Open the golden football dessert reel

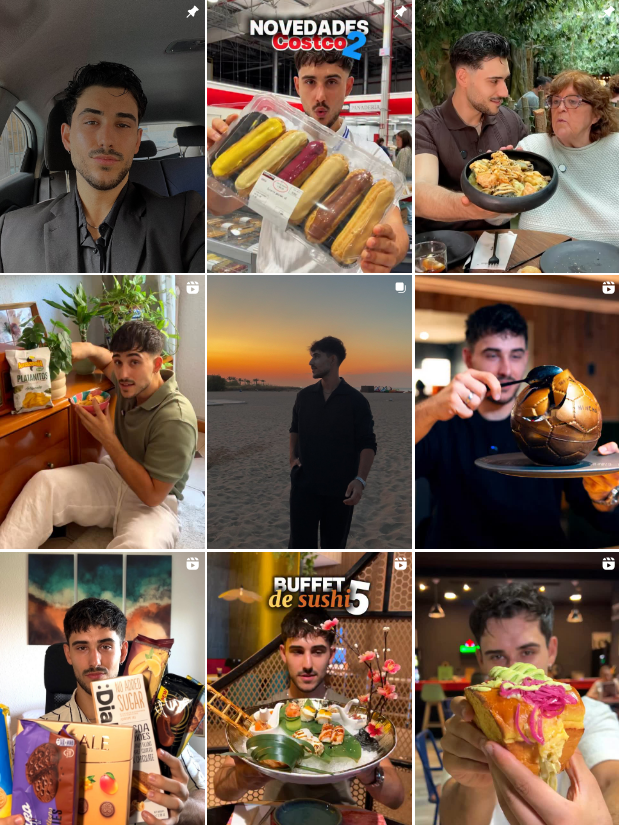click(x=517, y=412)
